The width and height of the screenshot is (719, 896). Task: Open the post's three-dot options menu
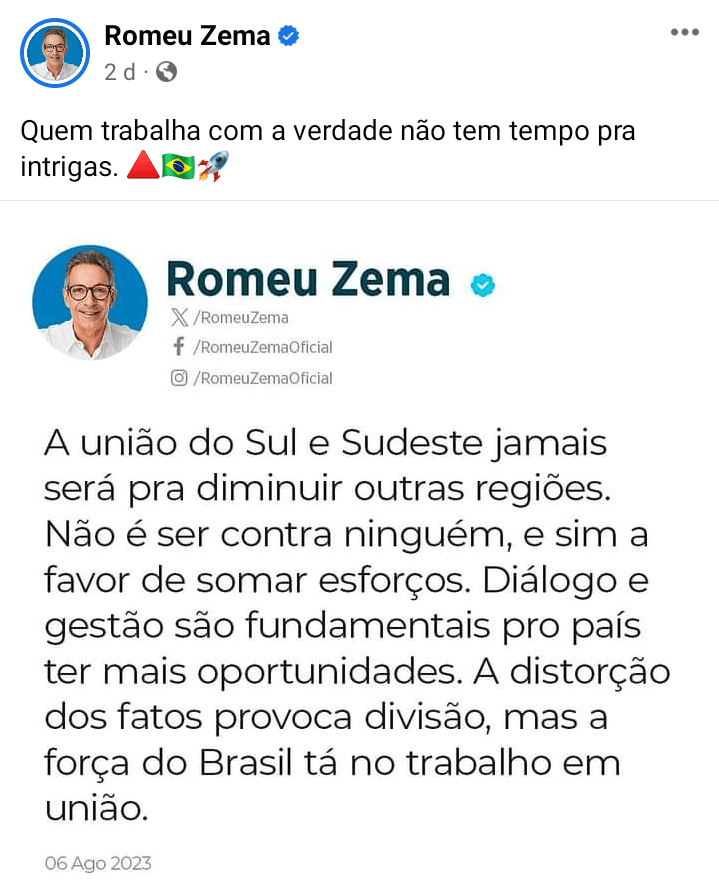(x=684, y=32)
